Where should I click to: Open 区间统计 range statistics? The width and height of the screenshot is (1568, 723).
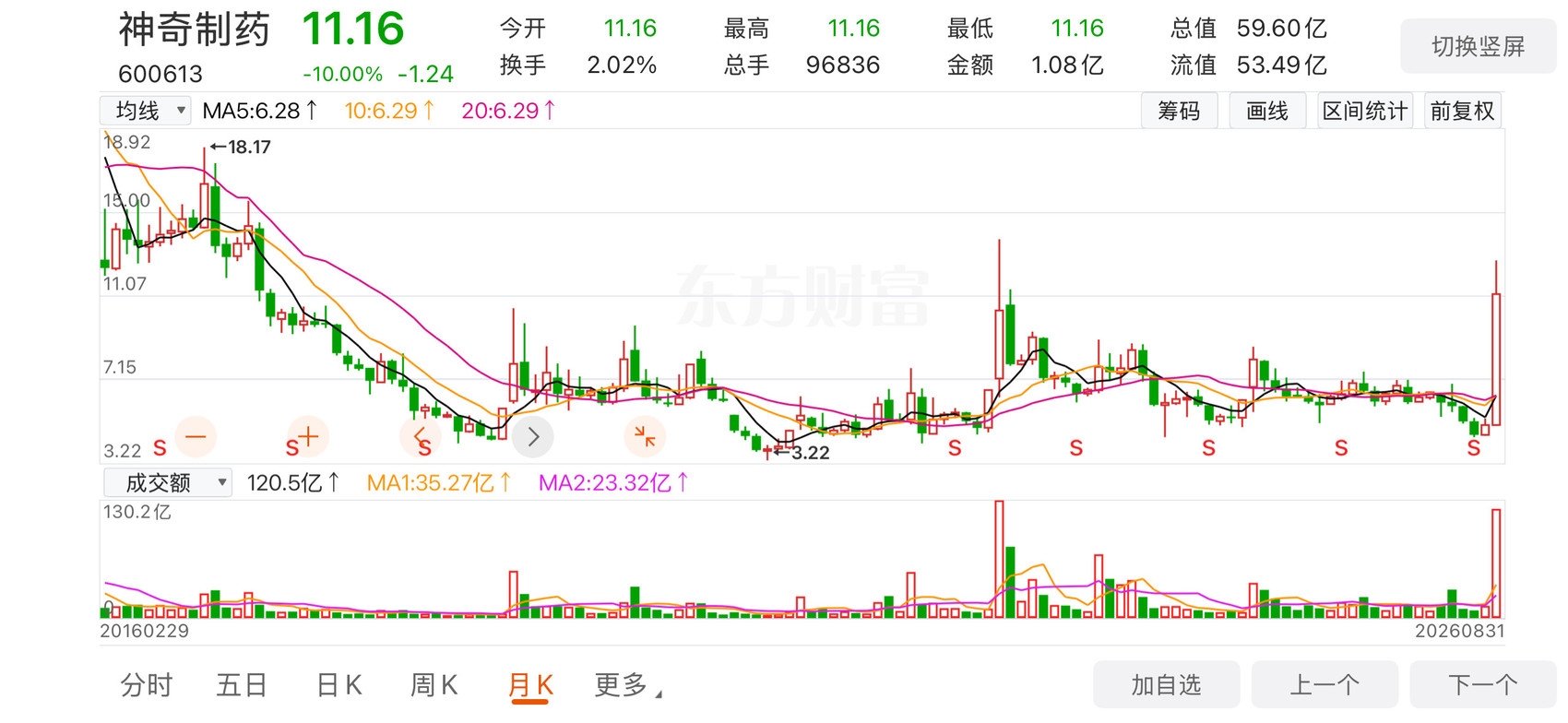[1365, 111]
